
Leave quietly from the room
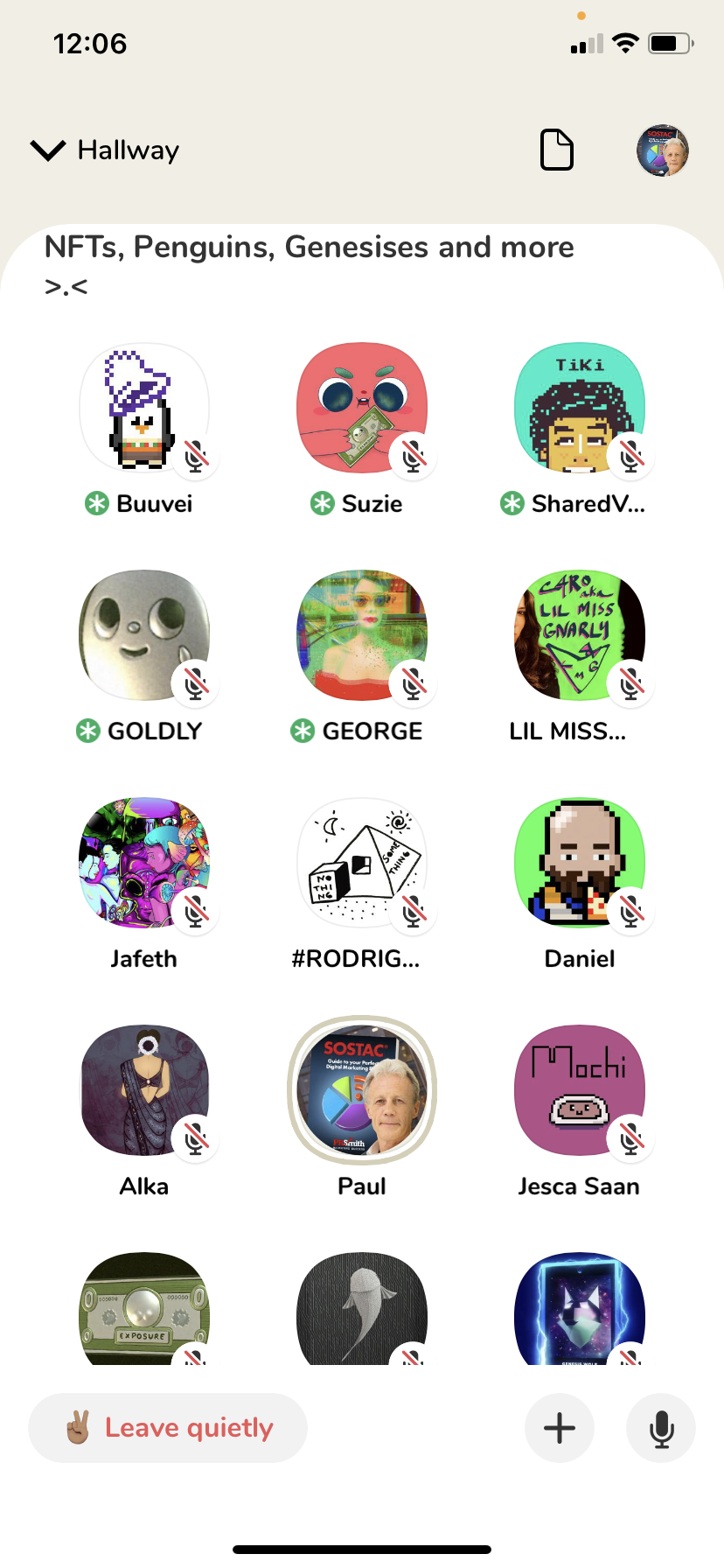pos(168,1428)
